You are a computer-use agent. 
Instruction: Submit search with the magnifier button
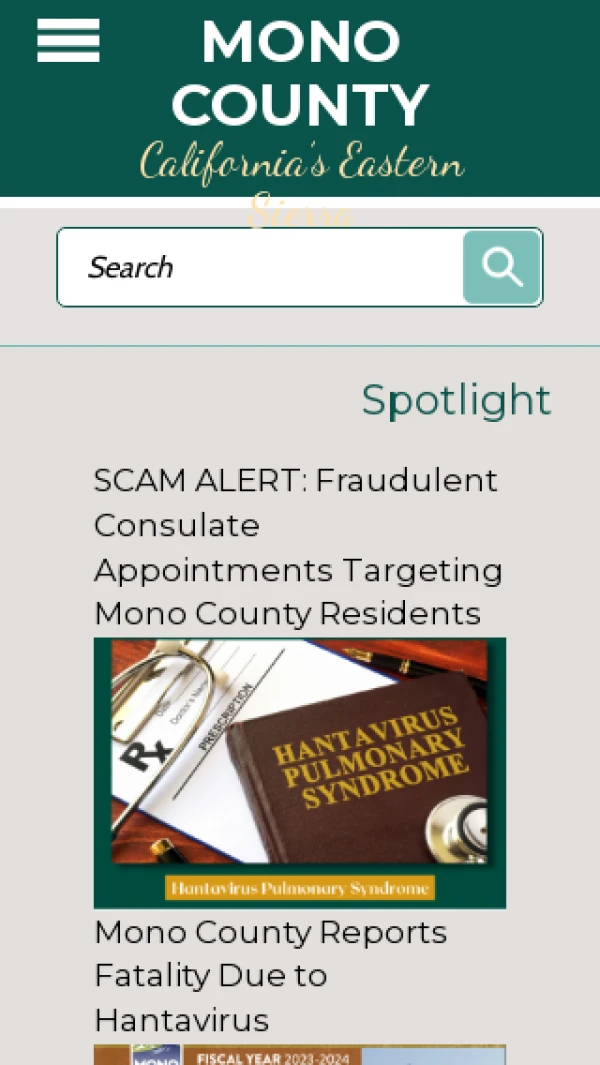tap(502, 267)
